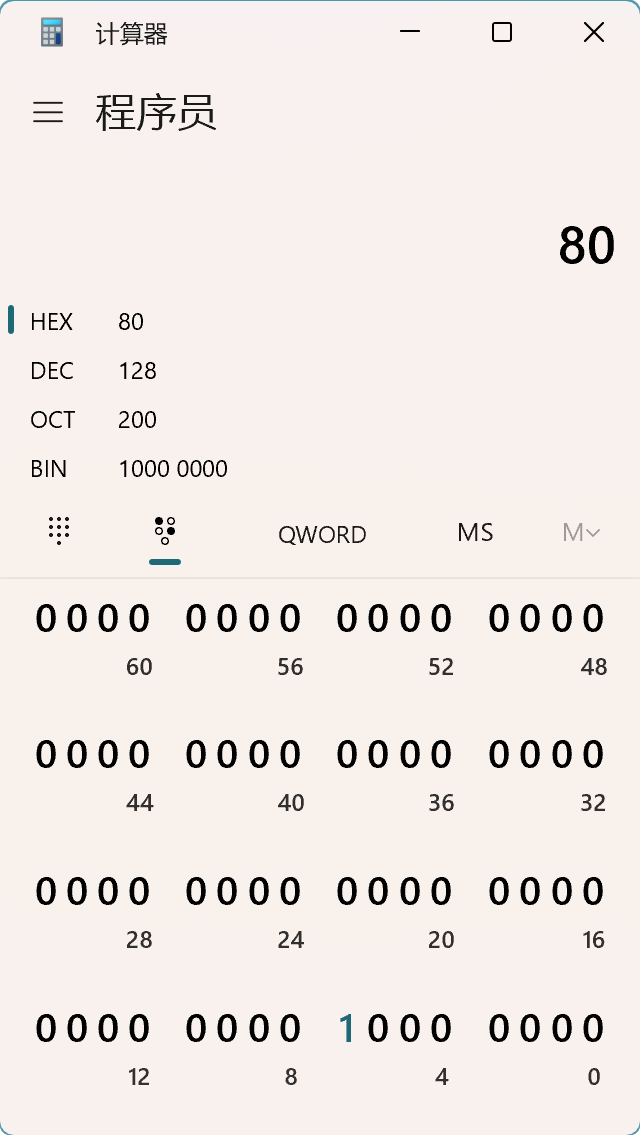640x1135 pixels.
Task: Turn off the bit set to 1
Action: coord(347,1028)
